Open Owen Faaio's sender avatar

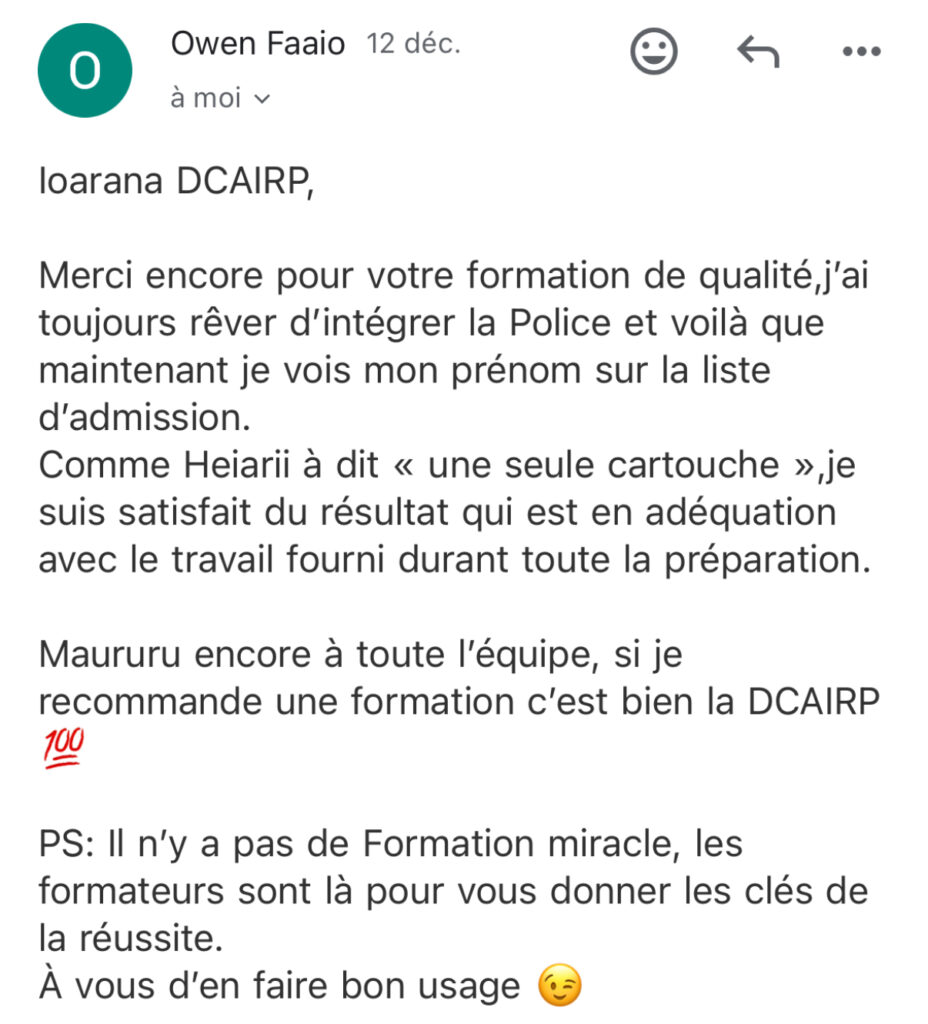click(x=85, y=70)
